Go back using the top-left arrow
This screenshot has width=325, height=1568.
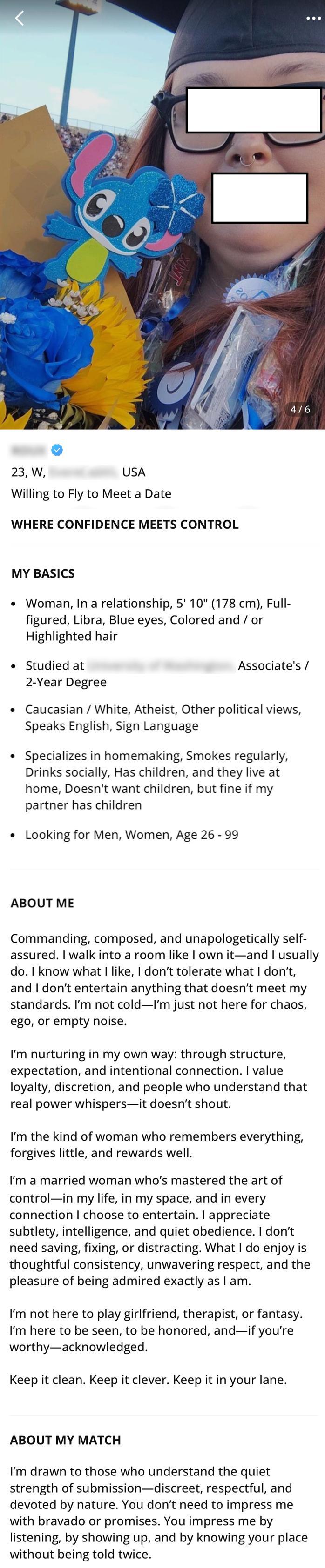click(20, 18)
